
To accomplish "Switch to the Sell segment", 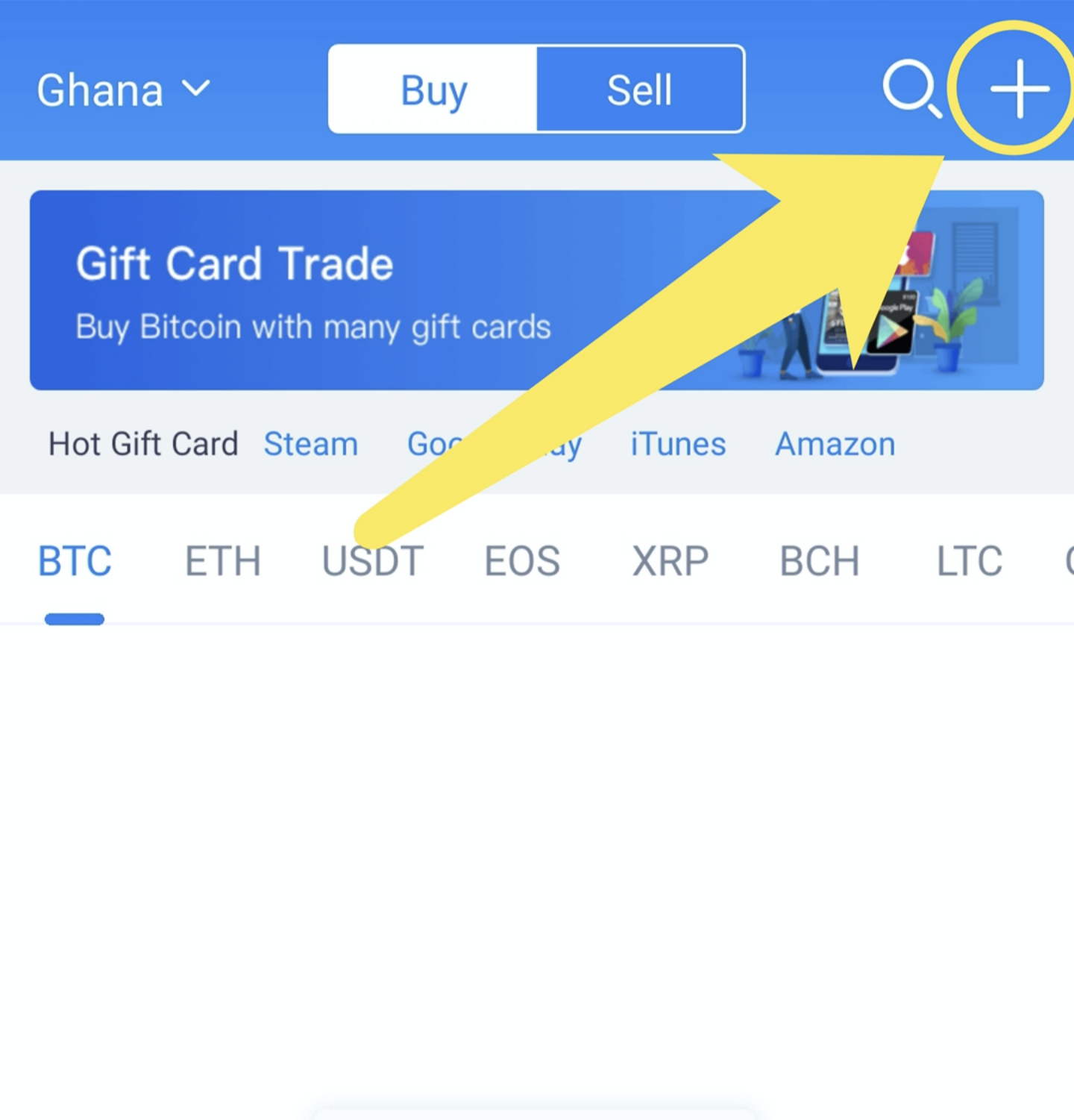I will point(639,90).
